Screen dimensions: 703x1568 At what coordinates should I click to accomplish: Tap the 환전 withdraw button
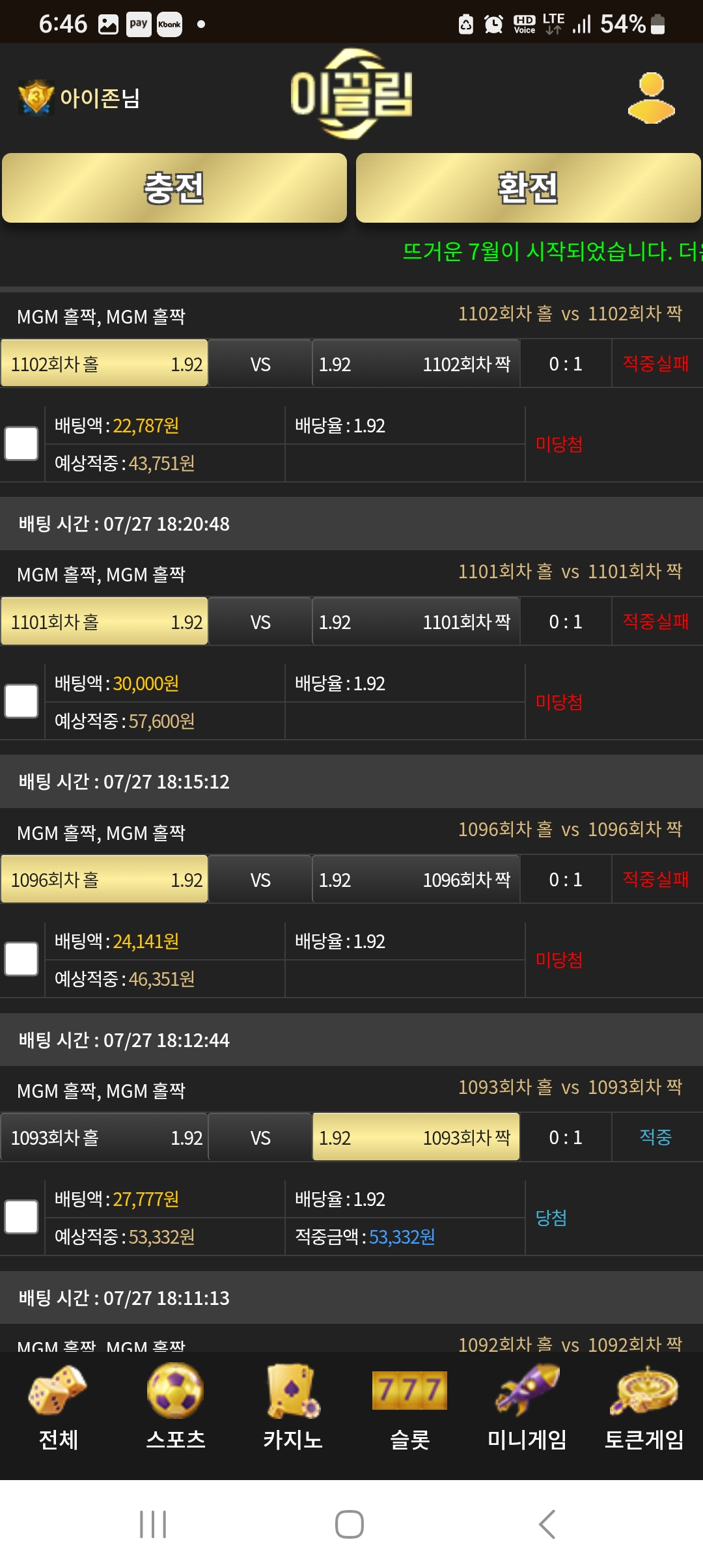(x=528, y=188)
